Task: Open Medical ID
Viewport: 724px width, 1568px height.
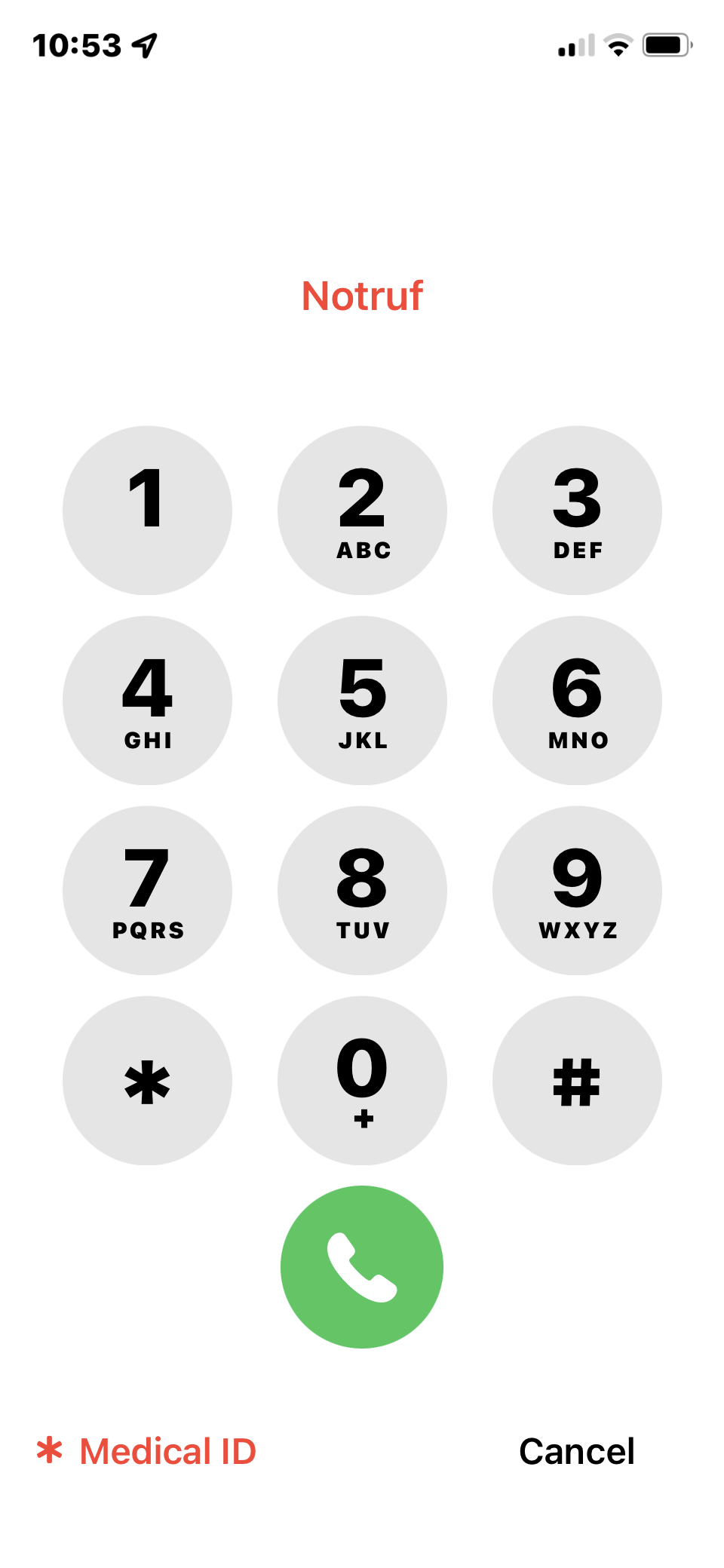Action: (x=146, y=1451)
